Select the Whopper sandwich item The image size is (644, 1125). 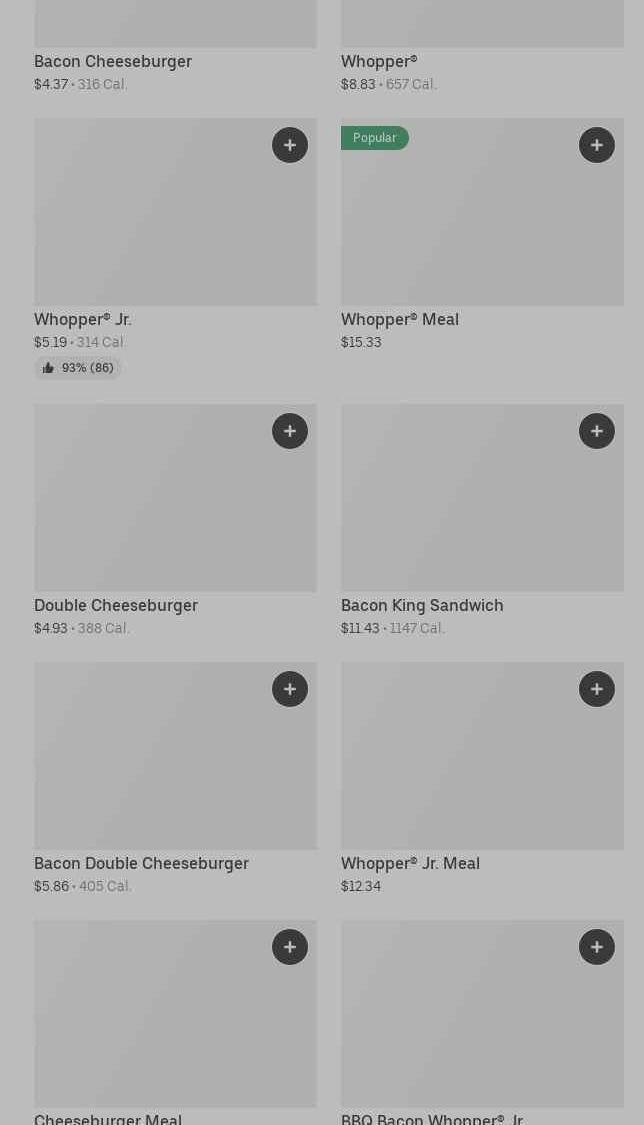point(482,47)
